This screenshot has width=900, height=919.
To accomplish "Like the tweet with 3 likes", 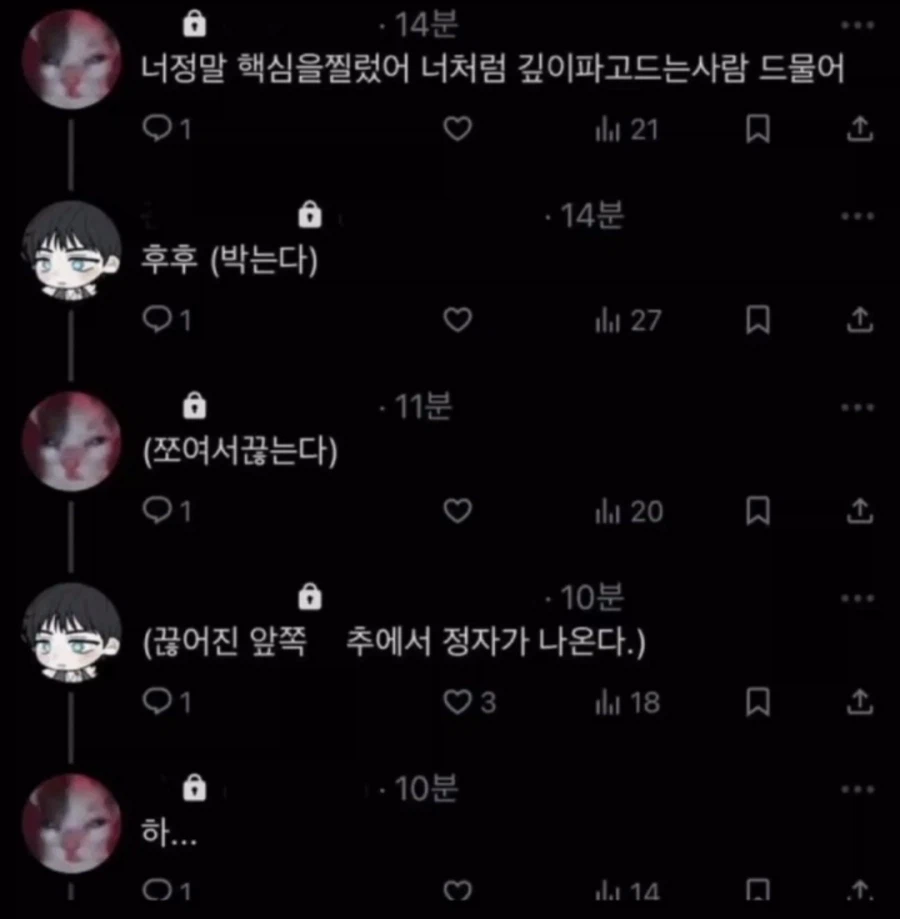I will 458,702.
